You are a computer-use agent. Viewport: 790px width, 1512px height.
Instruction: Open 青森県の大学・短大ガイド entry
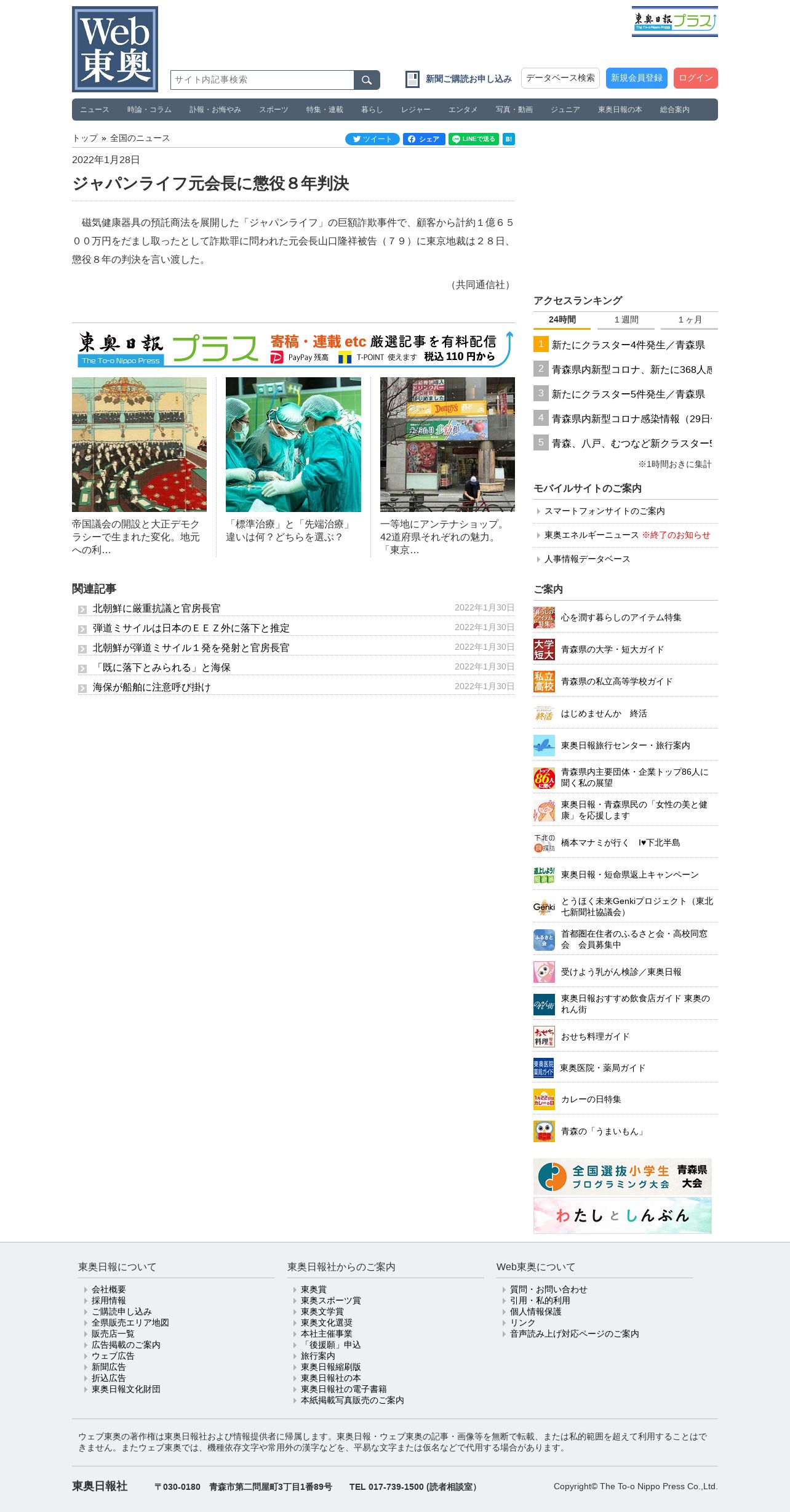click(612, 650)
